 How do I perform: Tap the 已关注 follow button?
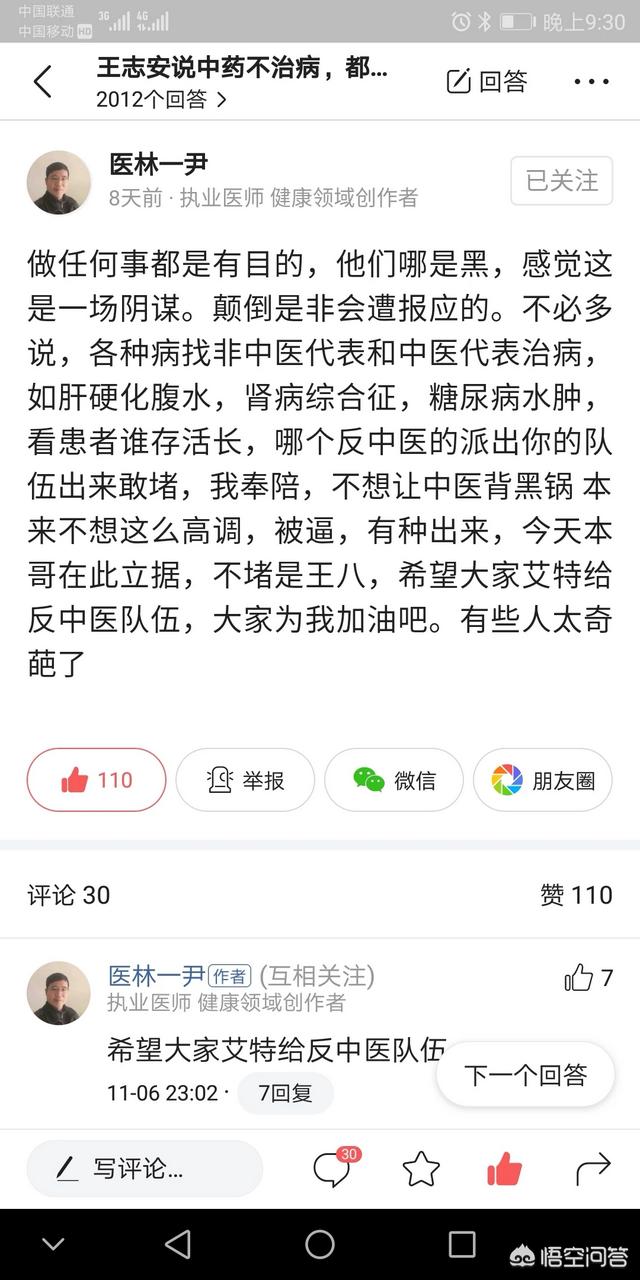[x=561, y=181]
